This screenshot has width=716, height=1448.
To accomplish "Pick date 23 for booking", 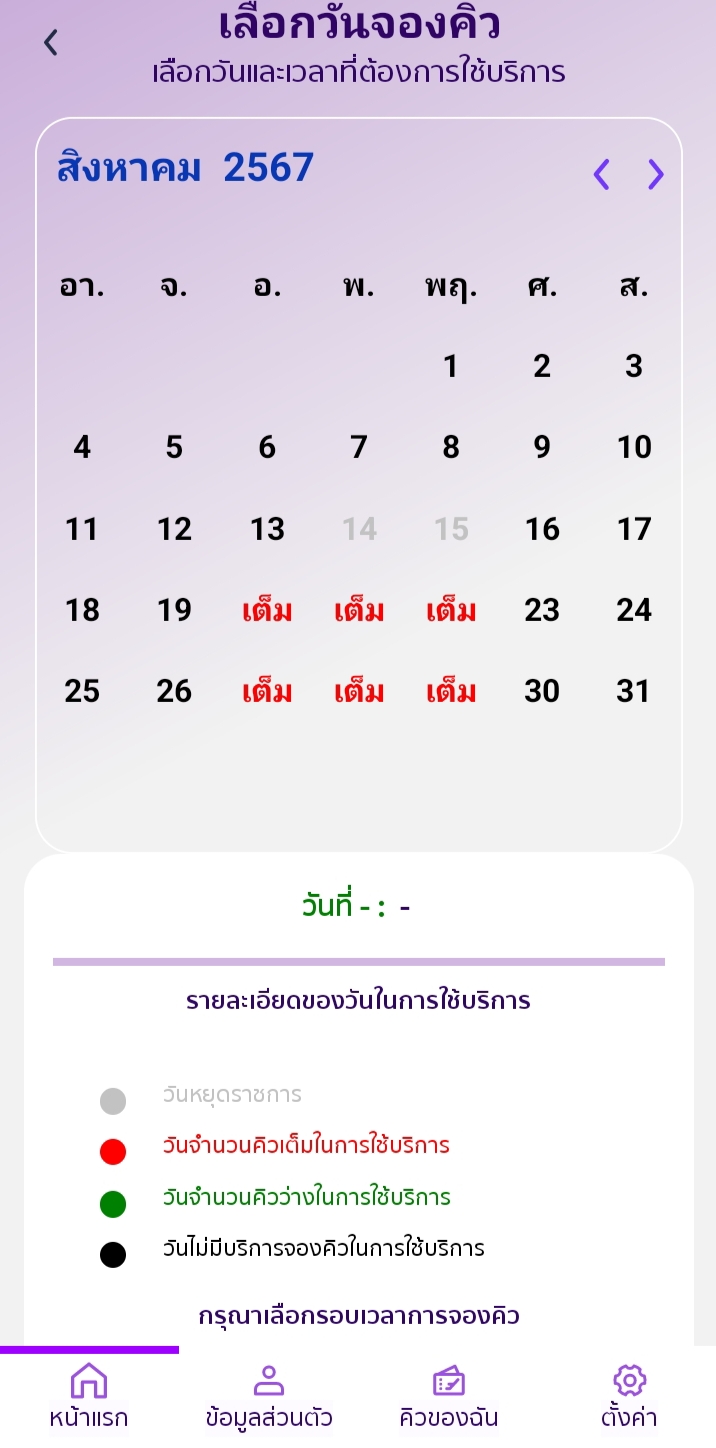I will tap(542, 610).
